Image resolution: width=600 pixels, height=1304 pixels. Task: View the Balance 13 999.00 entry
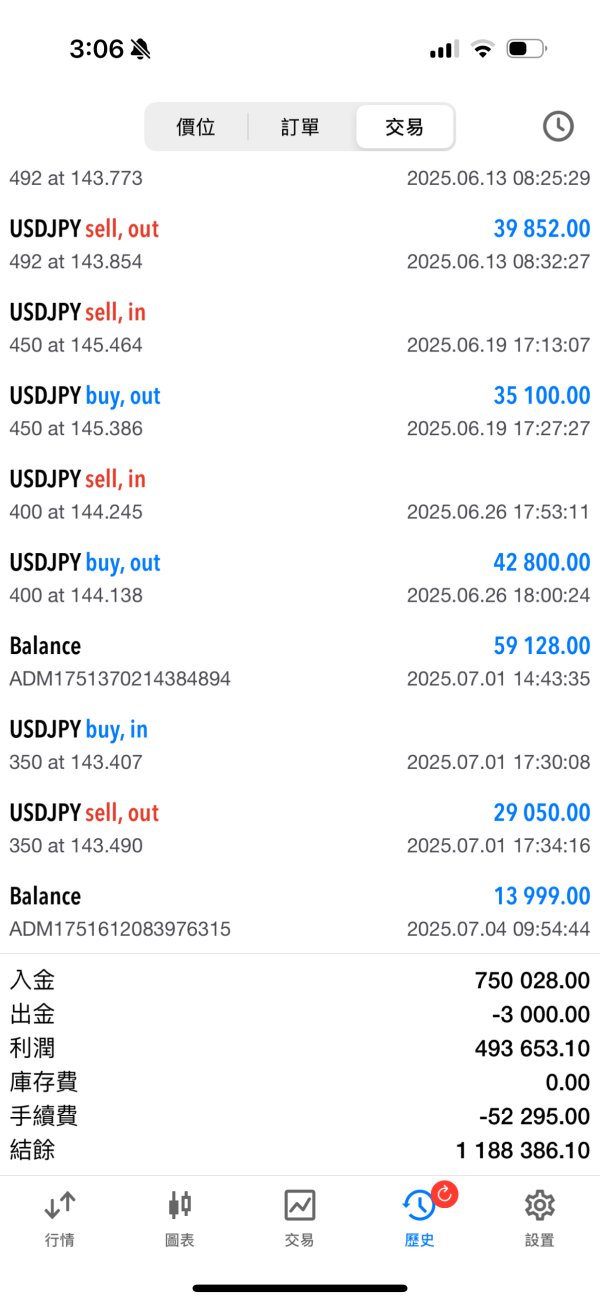(x=300, y=912)
